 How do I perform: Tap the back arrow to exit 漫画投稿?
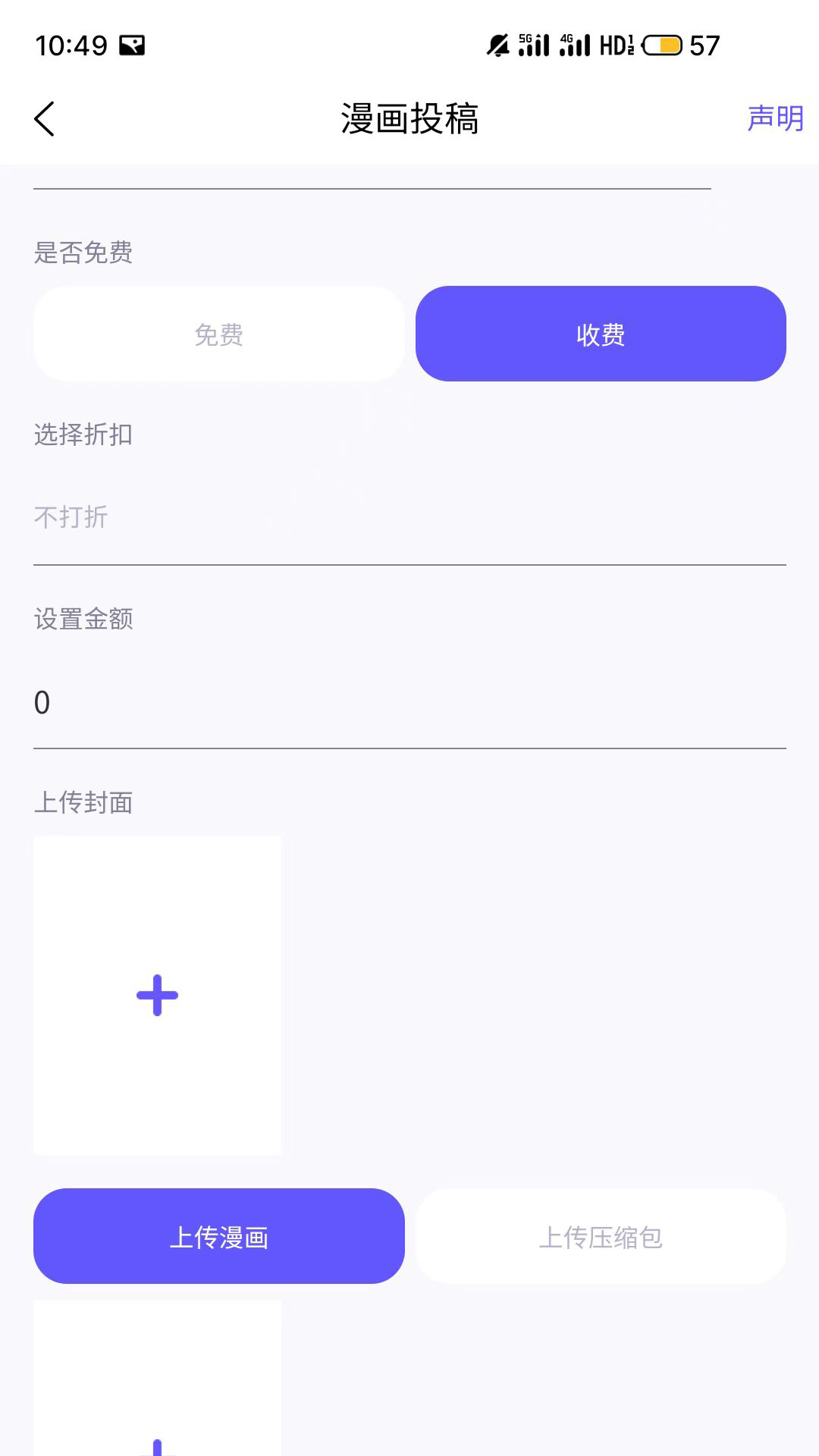43,118
